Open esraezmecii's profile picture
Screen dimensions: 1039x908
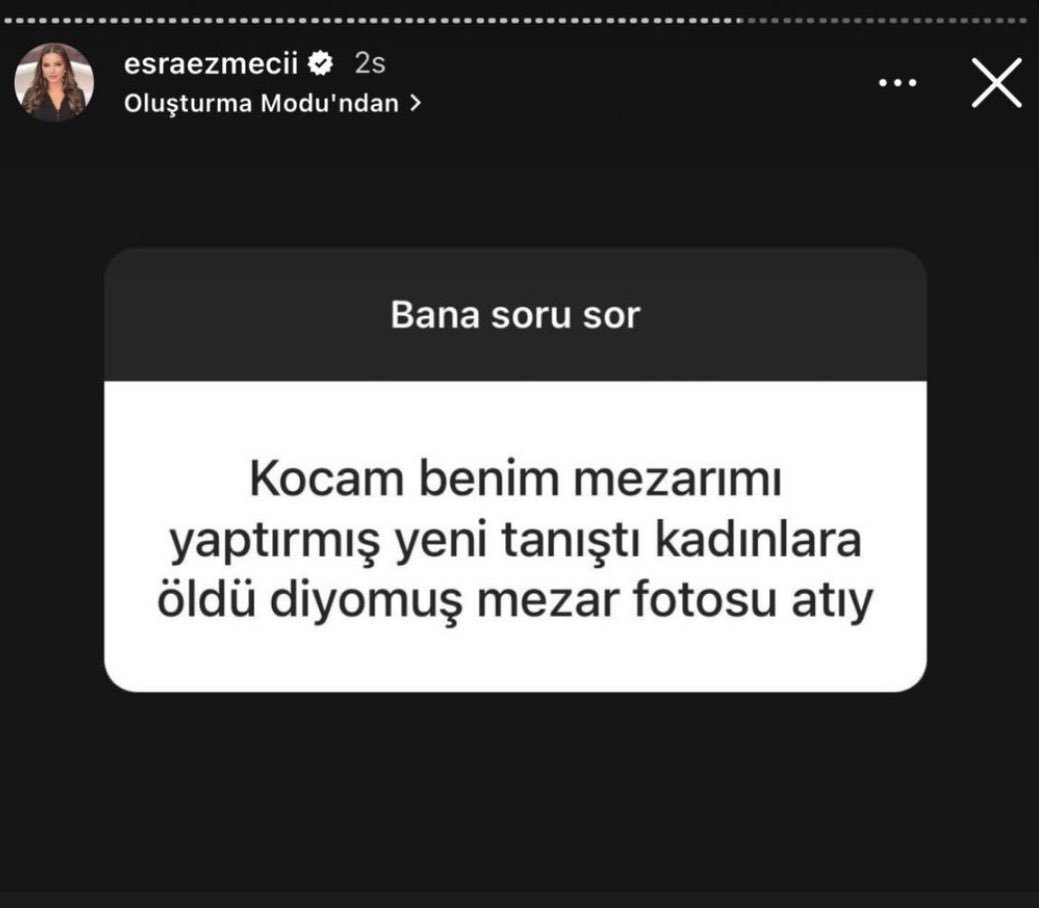click(54, 83)
